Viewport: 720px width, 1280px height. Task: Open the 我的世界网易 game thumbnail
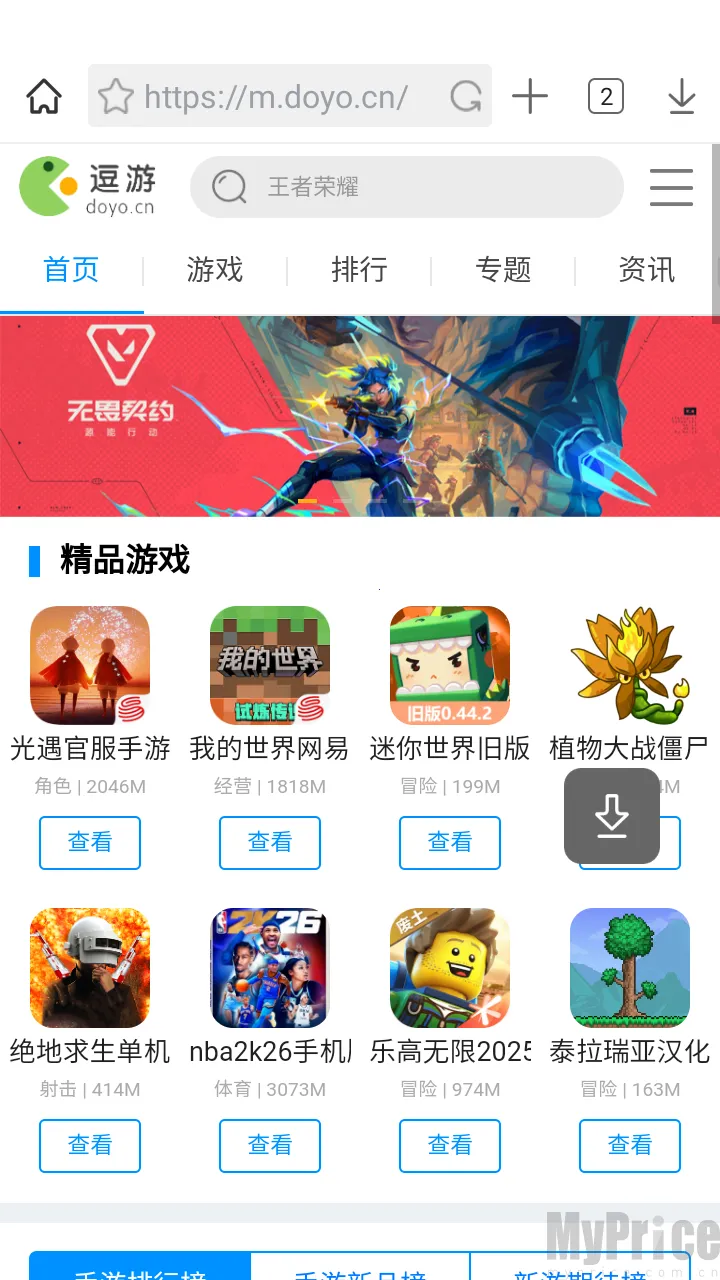click(270, 665)
